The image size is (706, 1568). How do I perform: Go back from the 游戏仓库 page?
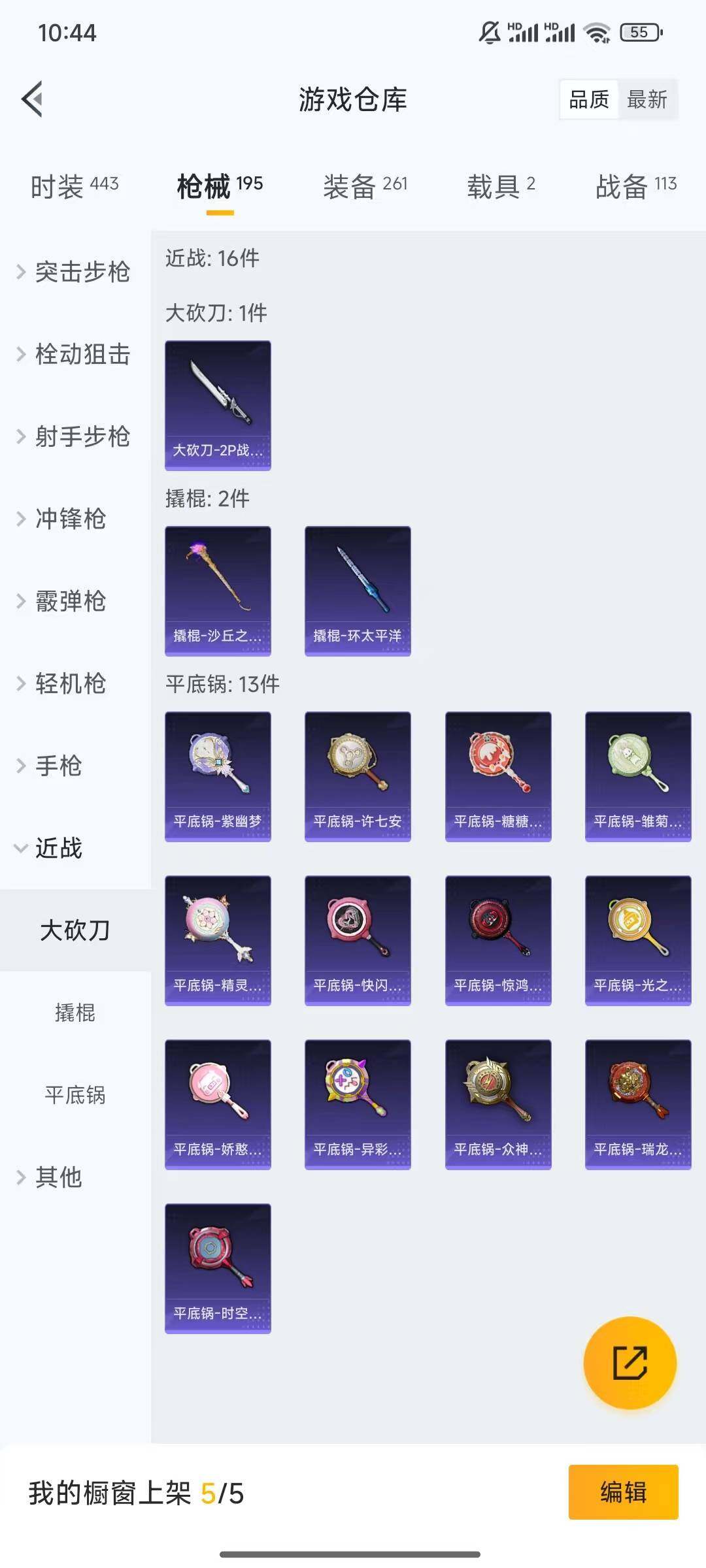pos(33,99)
